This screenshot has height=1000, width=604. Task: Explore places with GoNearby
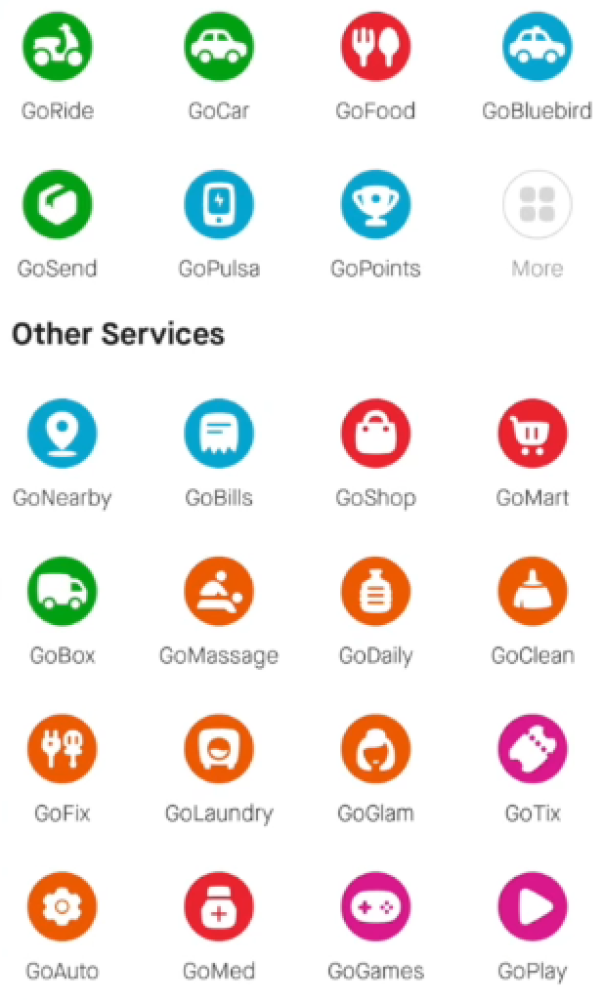click(x=62, y=434)
